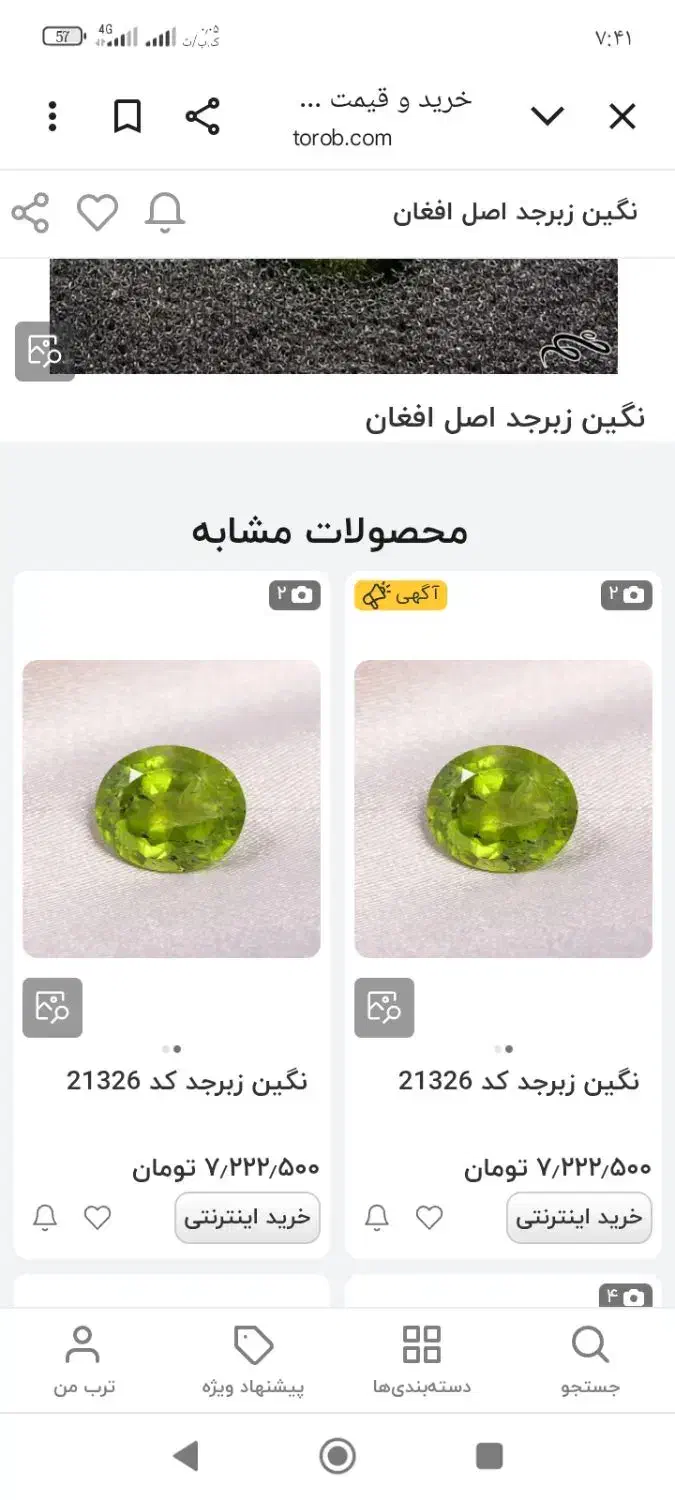675x1500 pixels.
Task: Go back with the system back button
Action: pos(186,1456)
